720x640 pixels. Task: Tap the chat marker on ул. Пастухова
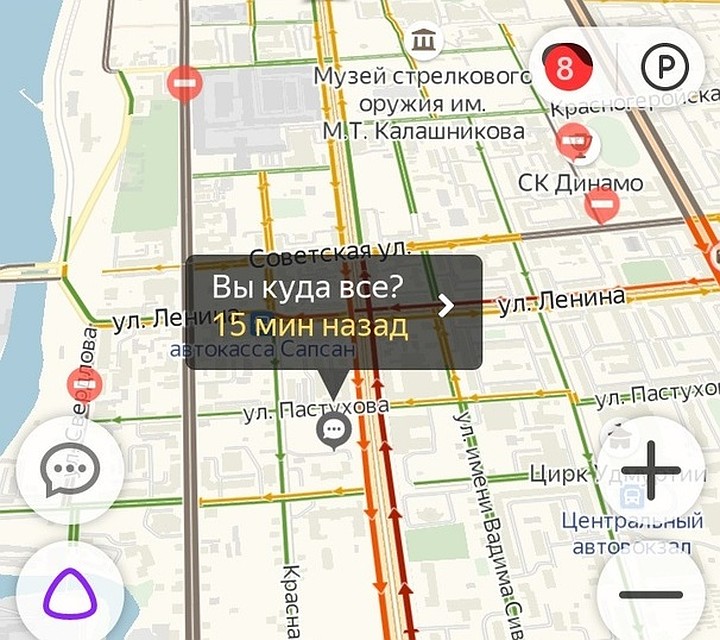332,431
